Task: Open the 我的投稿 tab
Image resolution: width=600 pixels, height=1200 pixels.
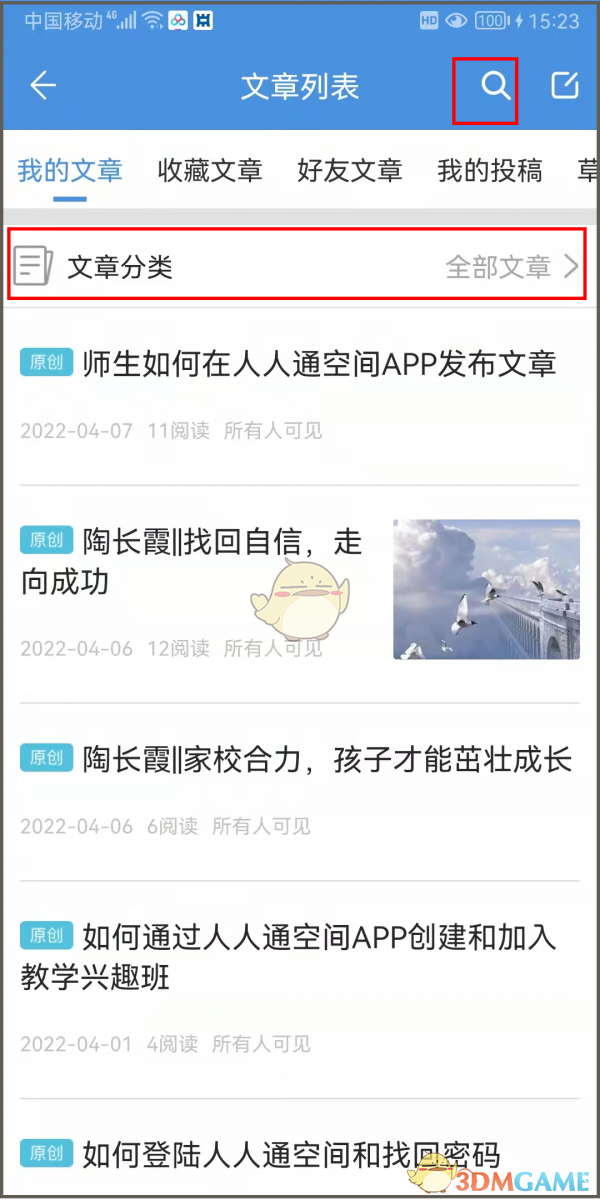Action: pos(490,171)
